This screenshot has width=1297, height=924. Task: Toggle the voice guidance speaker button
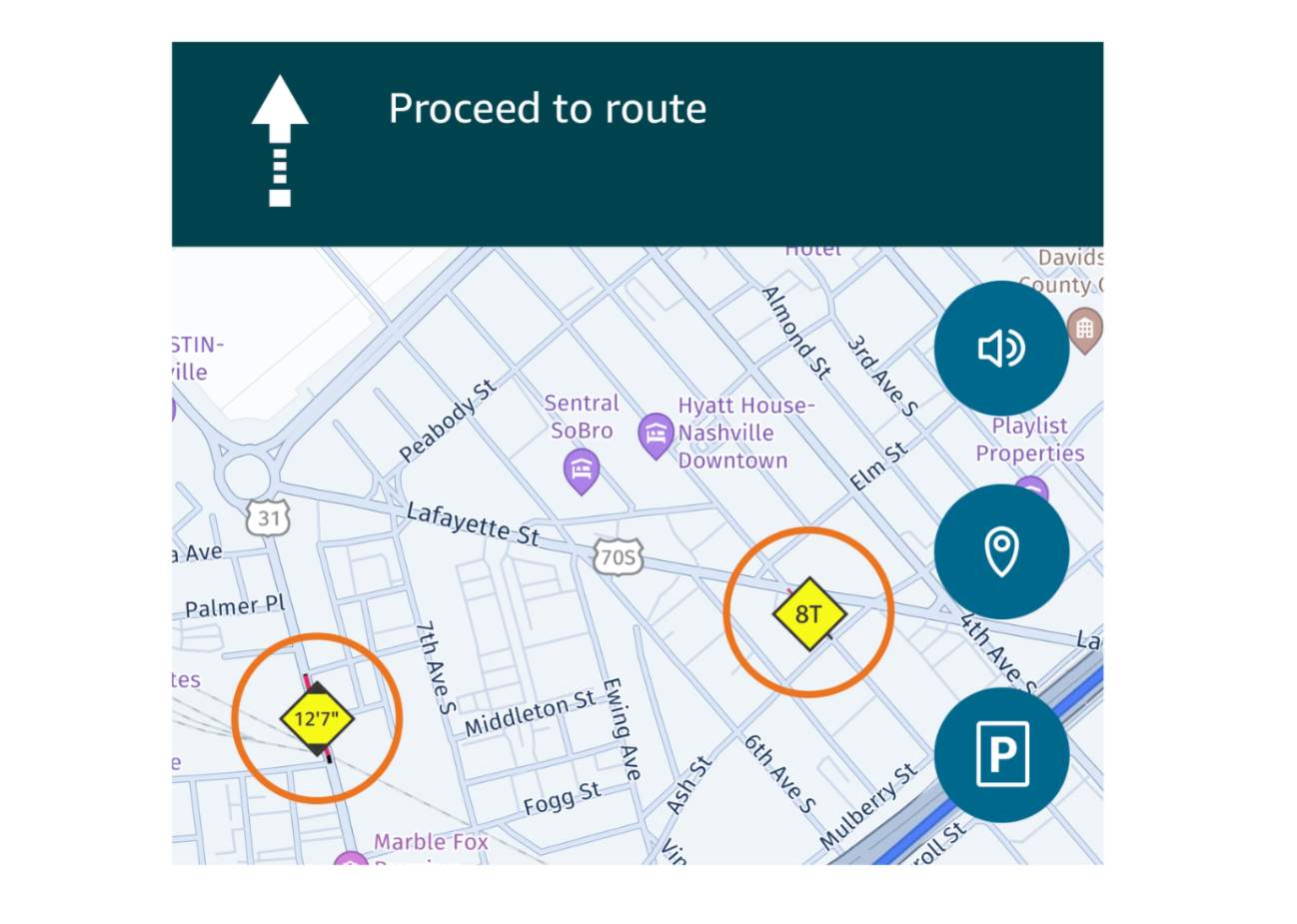1001,349
